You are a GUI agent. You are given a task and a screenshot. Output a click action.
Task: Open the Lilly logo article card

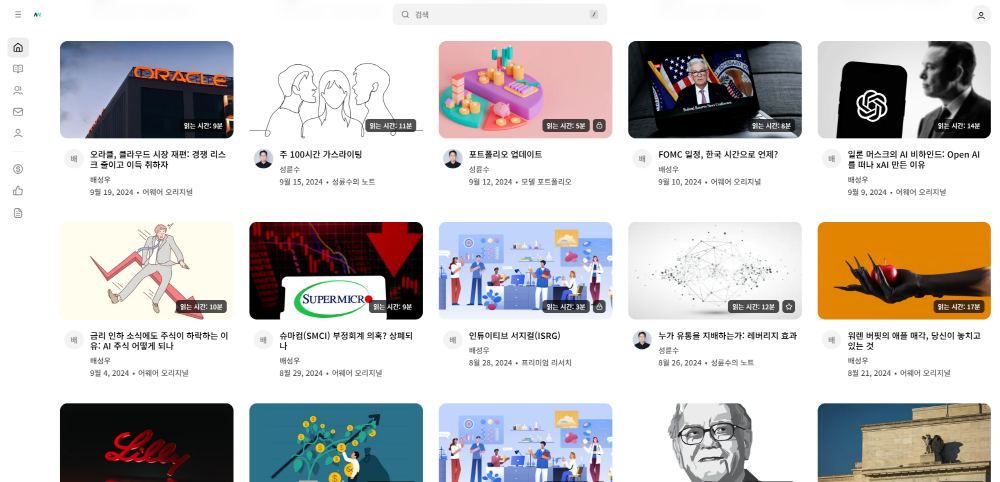pyautogui.click(x=146, y=442)
